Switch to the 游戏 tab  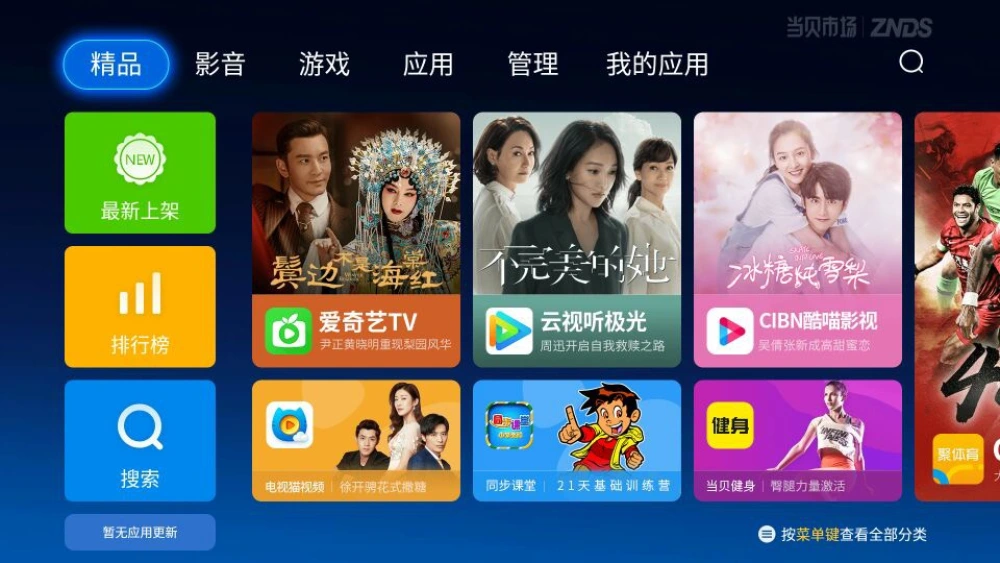324,65
